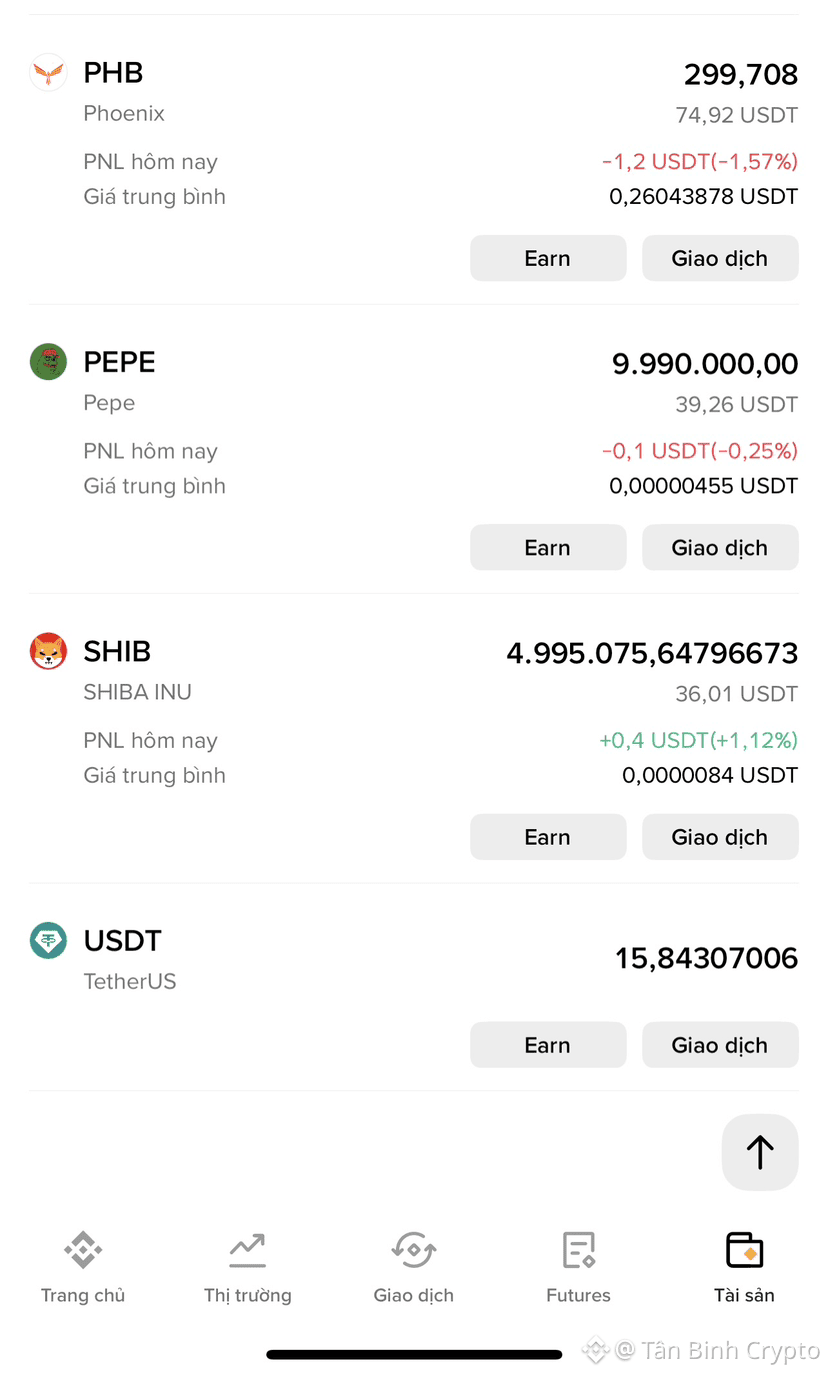Click Giao dịch for PEPE
This screenshot has height=1375, width=828.
tap(720, 547)
